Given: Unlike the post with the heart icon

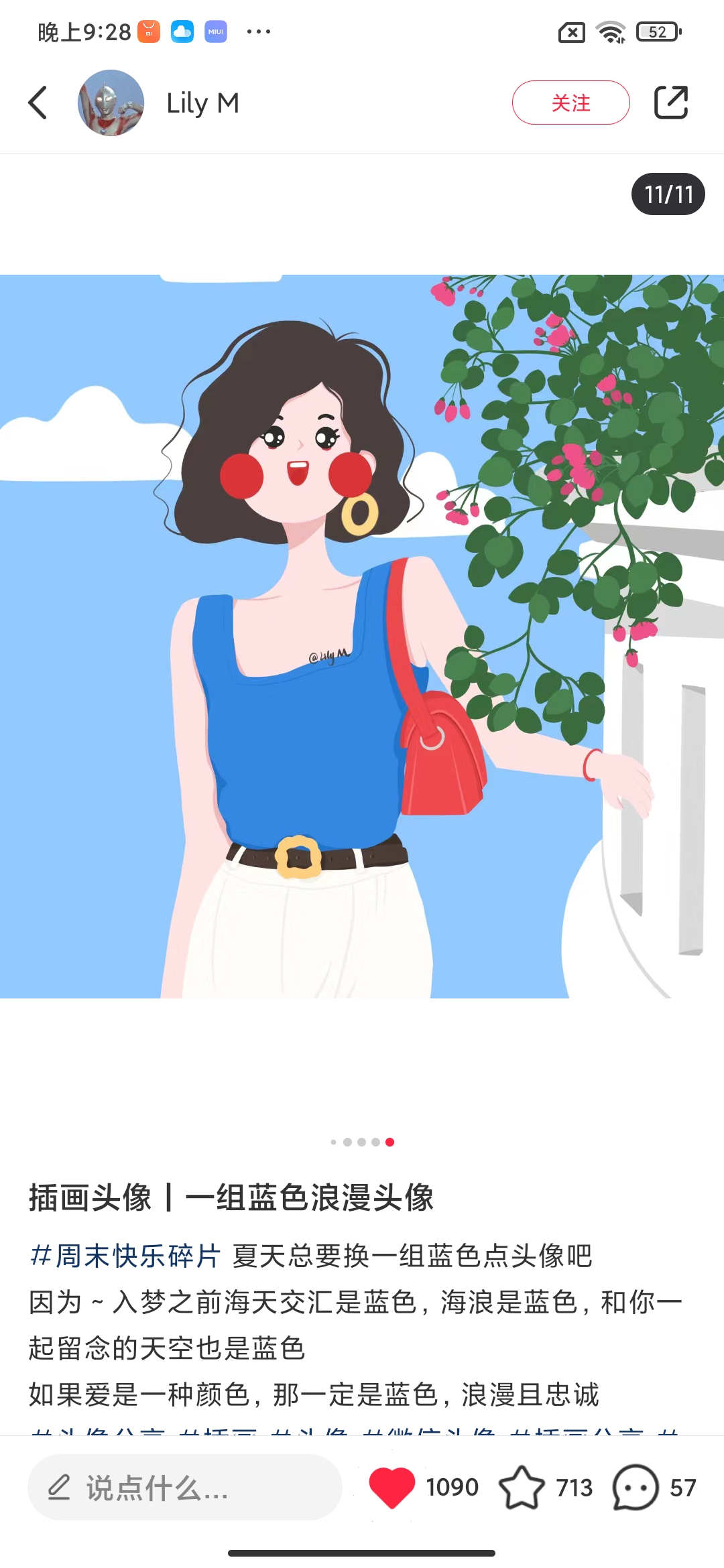Looking at the screenshot, I should pyautogui.click(x=392, y=1488).
